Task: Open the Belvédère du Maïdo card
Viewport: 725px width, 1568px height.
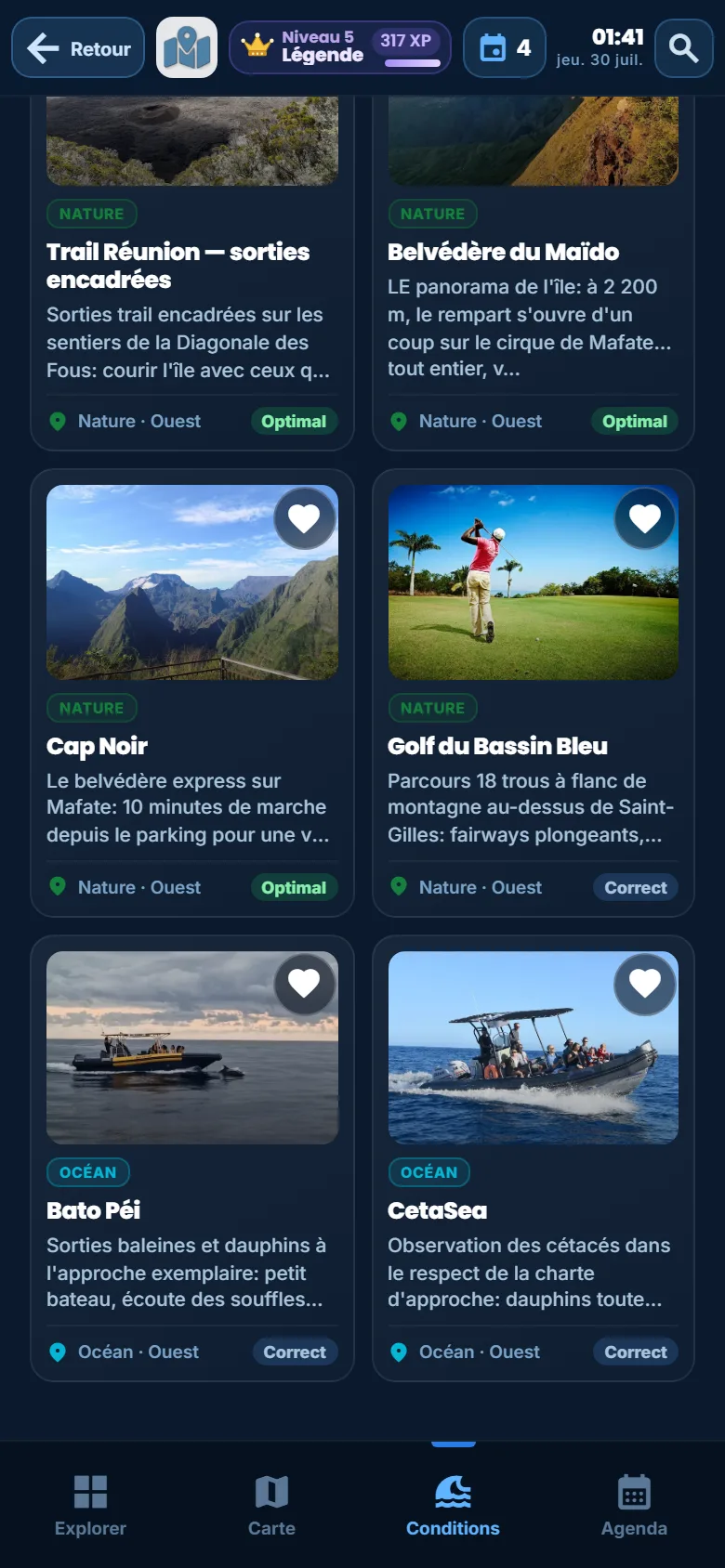Action: (x=534, y=269)
